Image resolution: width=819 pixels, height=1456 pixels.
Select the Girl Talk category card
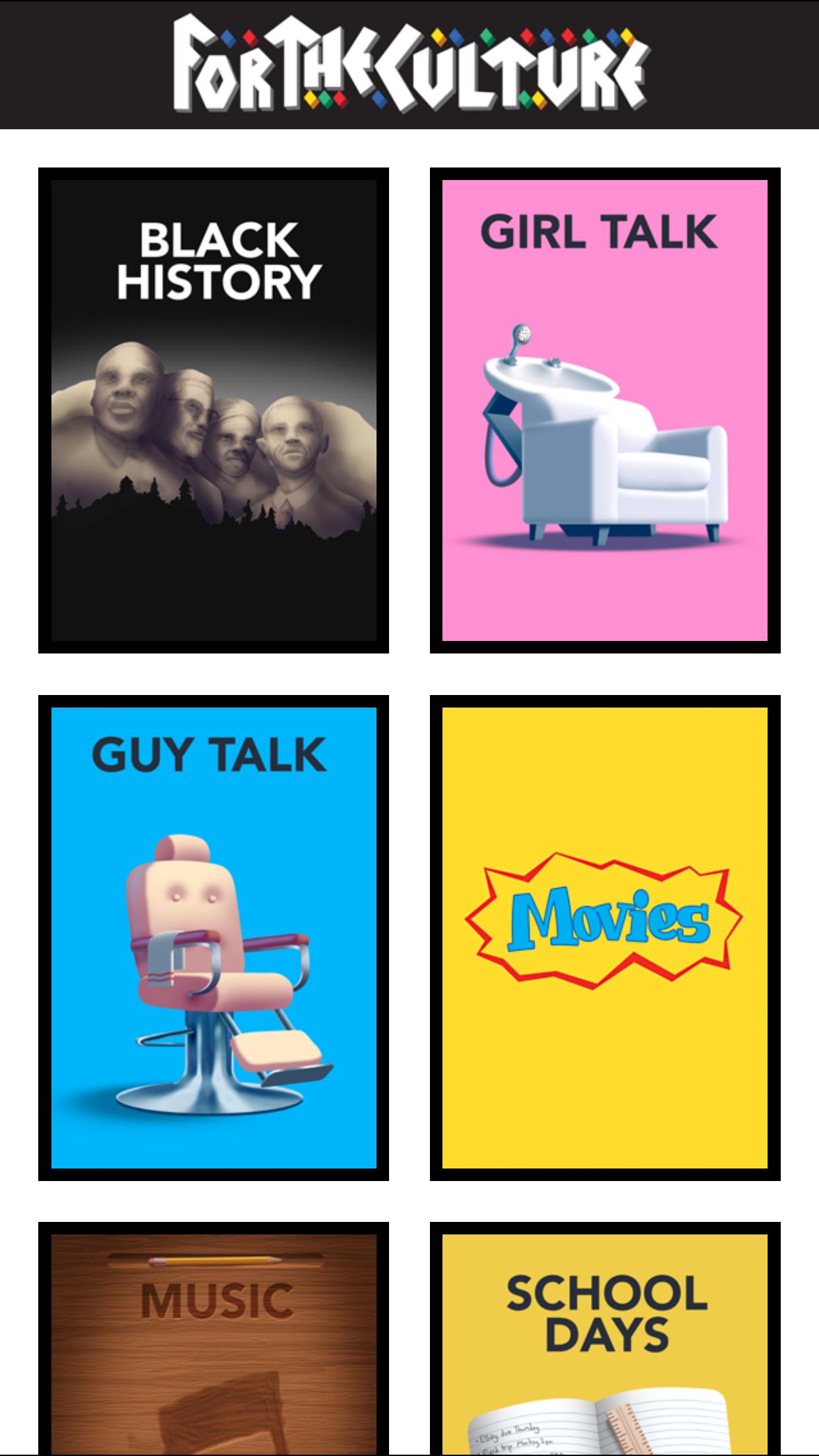(x=605, y=410)
